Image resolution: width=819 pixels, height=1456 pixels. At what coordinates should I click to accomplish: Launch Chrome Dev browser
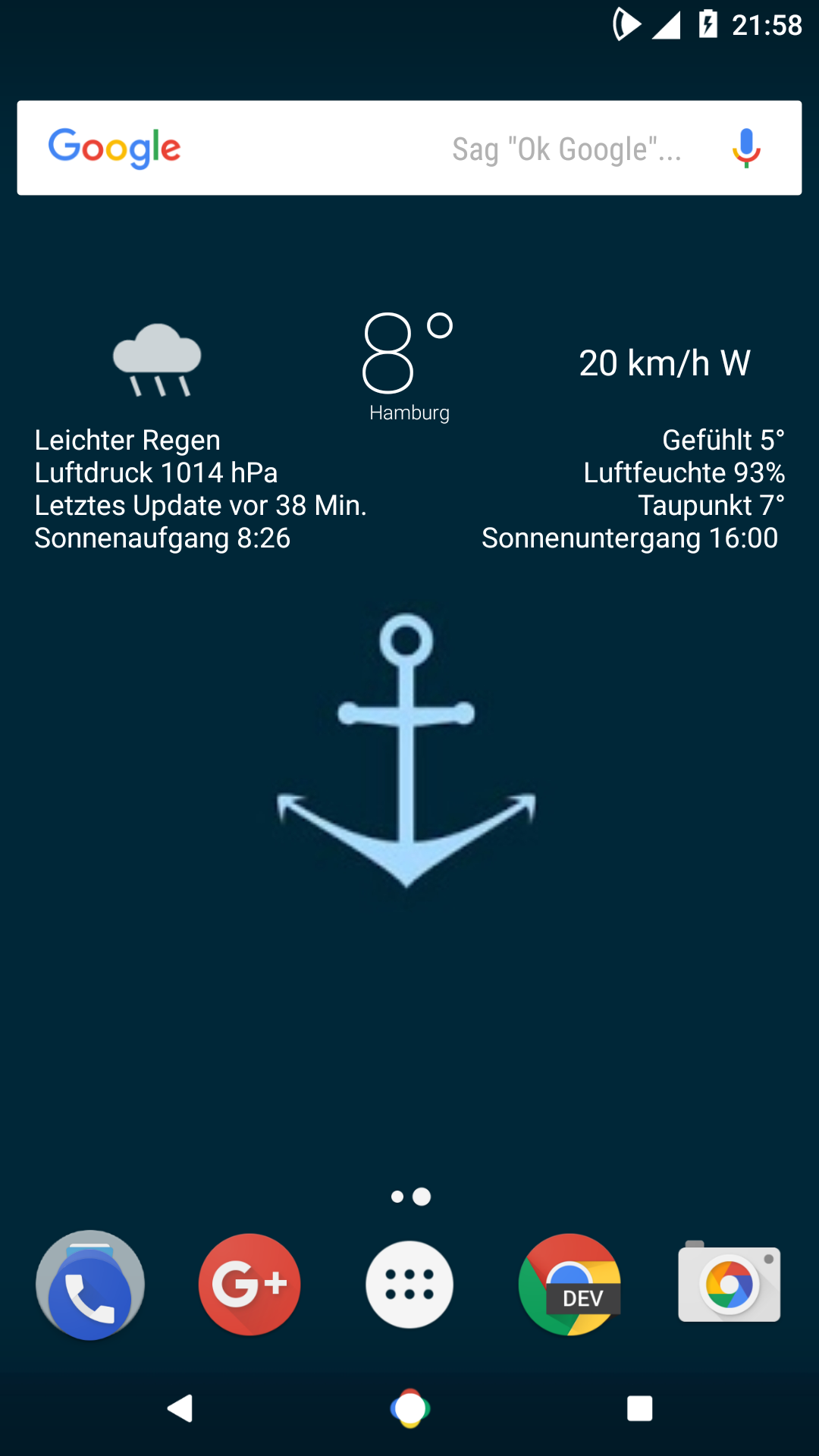click(x=570, y=1285)
